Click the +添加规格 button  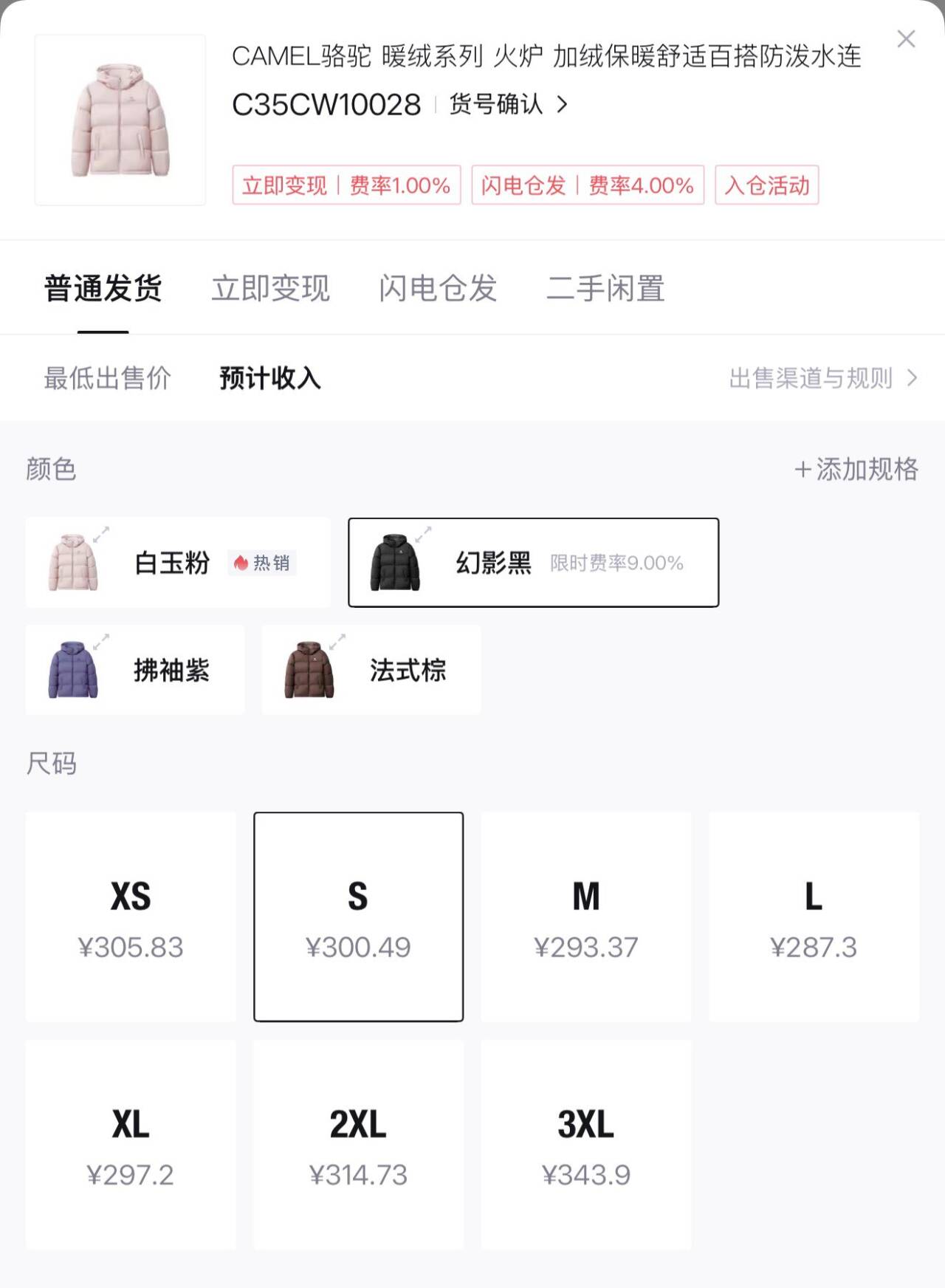point(857,467)
